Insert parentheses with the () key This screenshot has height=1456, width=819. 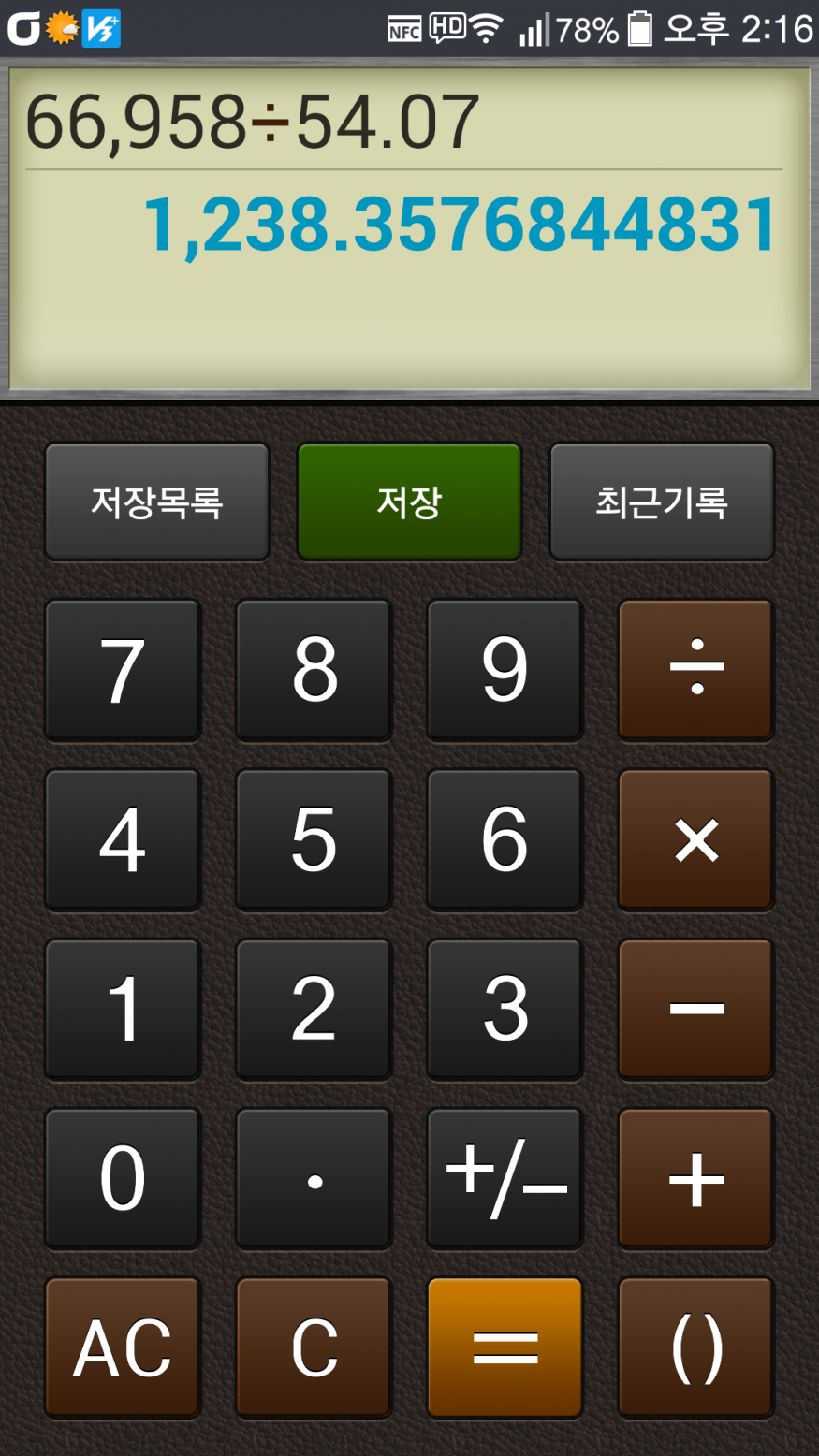695,1347
